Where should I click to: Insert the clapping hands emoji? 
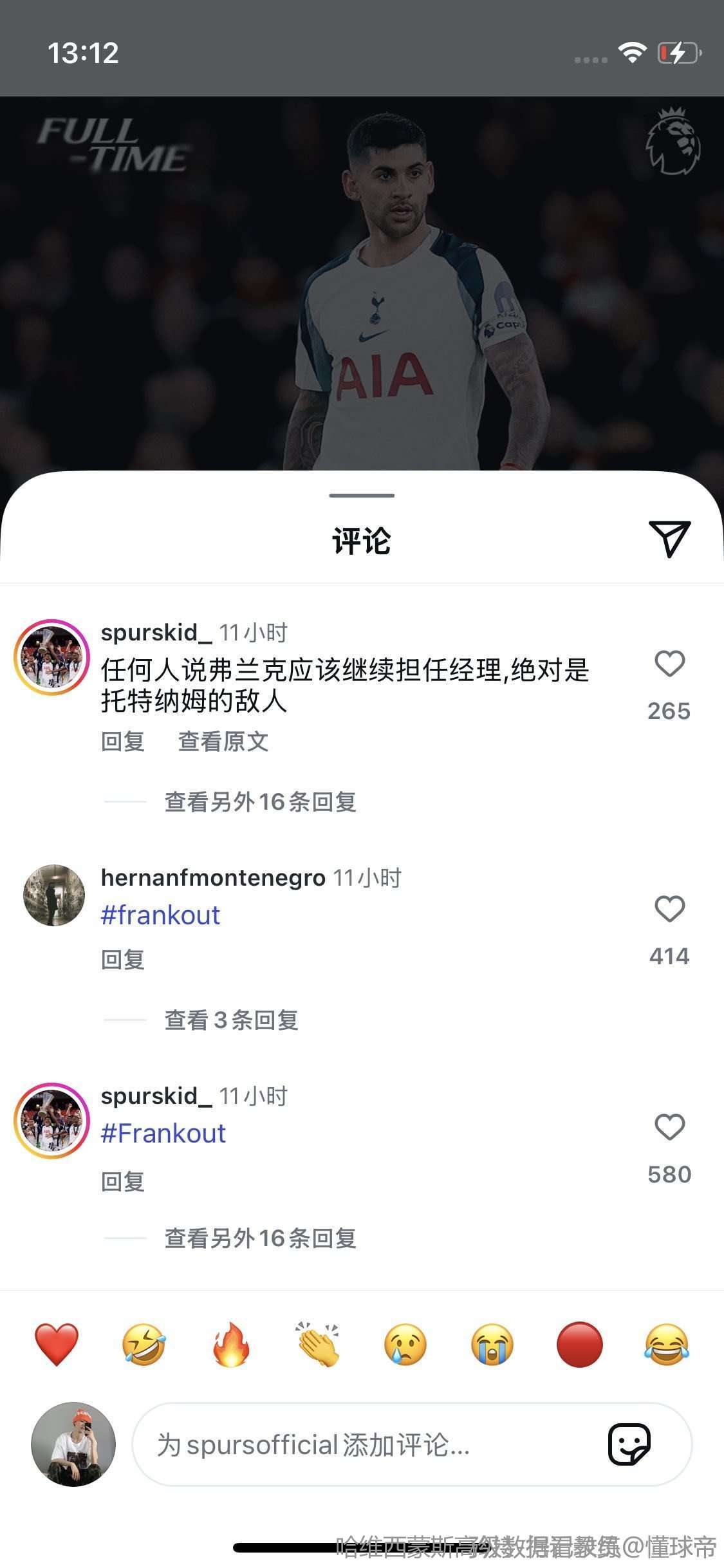point(318,1345)
